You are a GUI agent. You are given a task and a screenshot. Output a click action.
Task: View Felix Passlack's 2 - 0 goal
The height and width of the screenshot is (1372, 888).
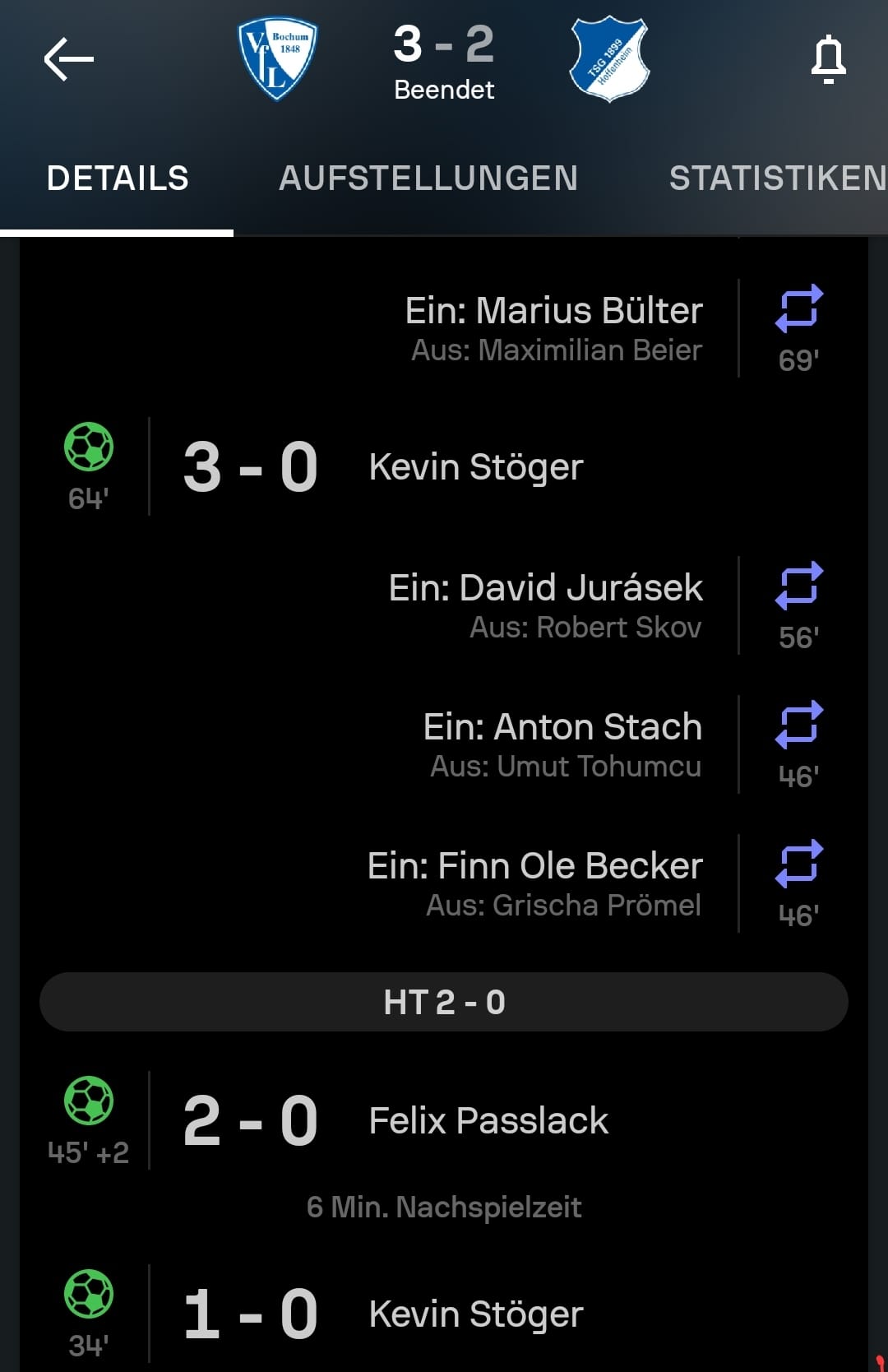488,1121
